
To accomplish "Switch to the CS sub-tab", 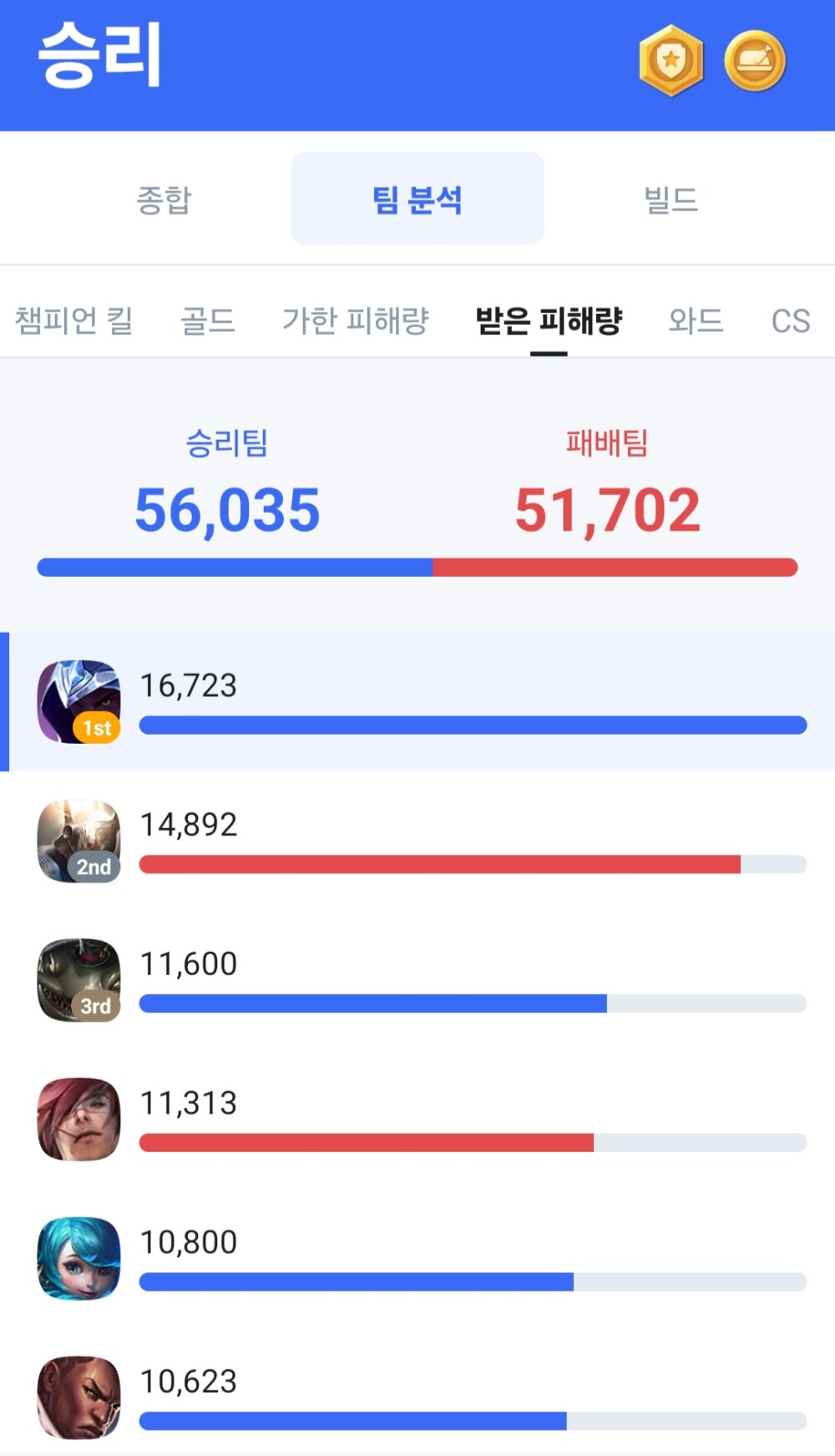I will point(790,321).
